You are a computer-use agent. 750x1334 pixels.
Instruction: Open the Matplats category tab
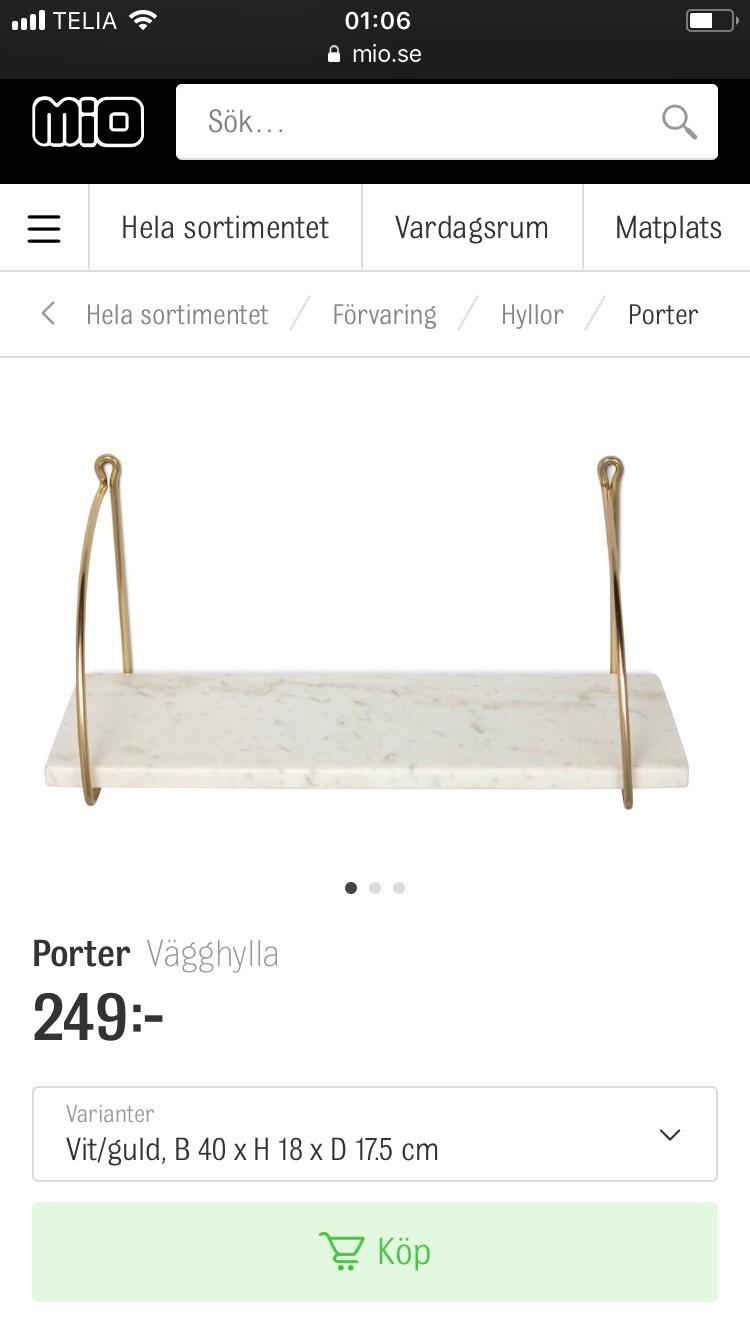tap(667, 227)
